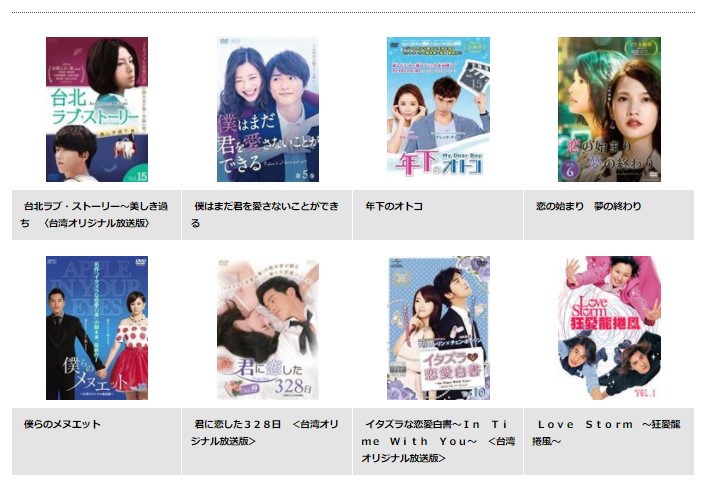Open the イタズラな恋愛白書 DVD cover
706x486 pixels.
438,328
